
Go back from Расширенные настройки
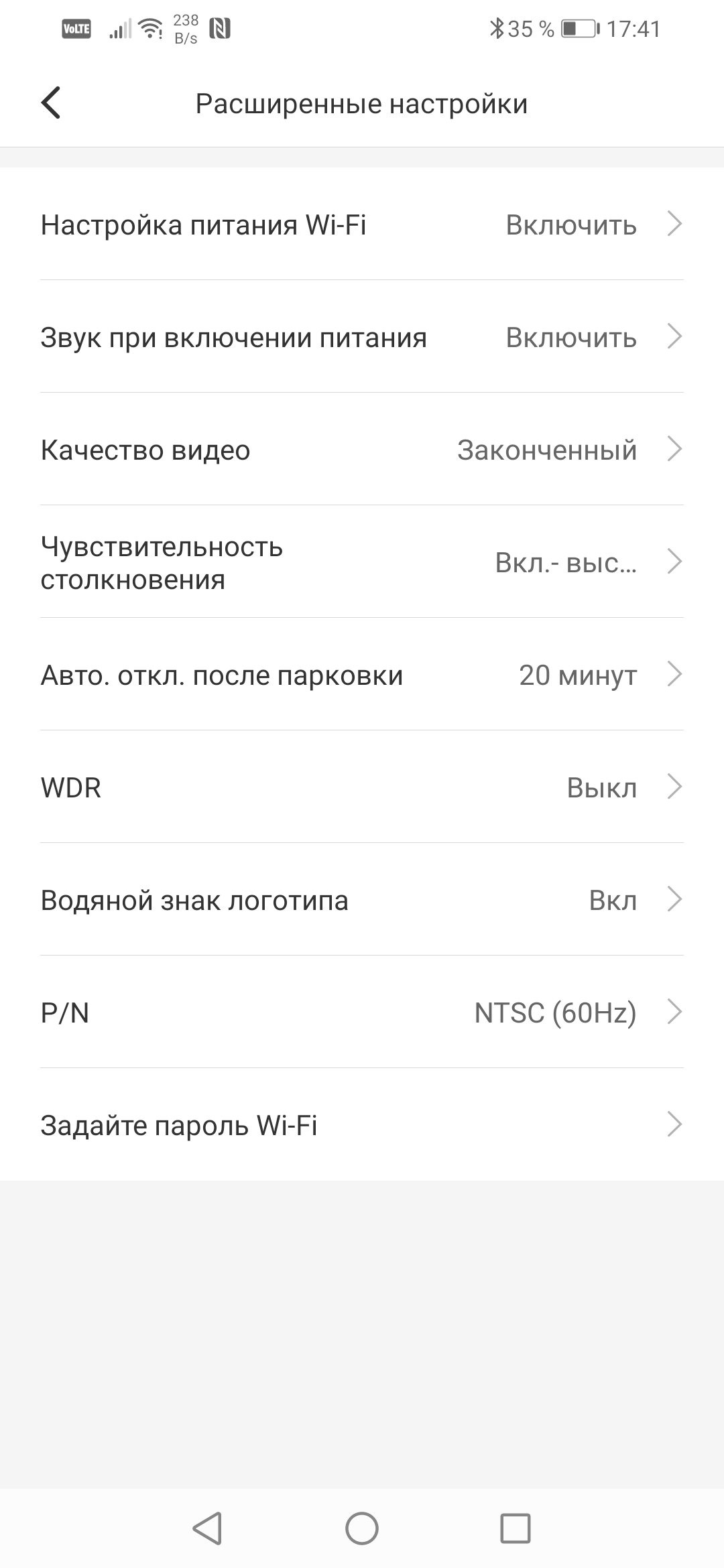pyautogui.click(x=51, y=103)
